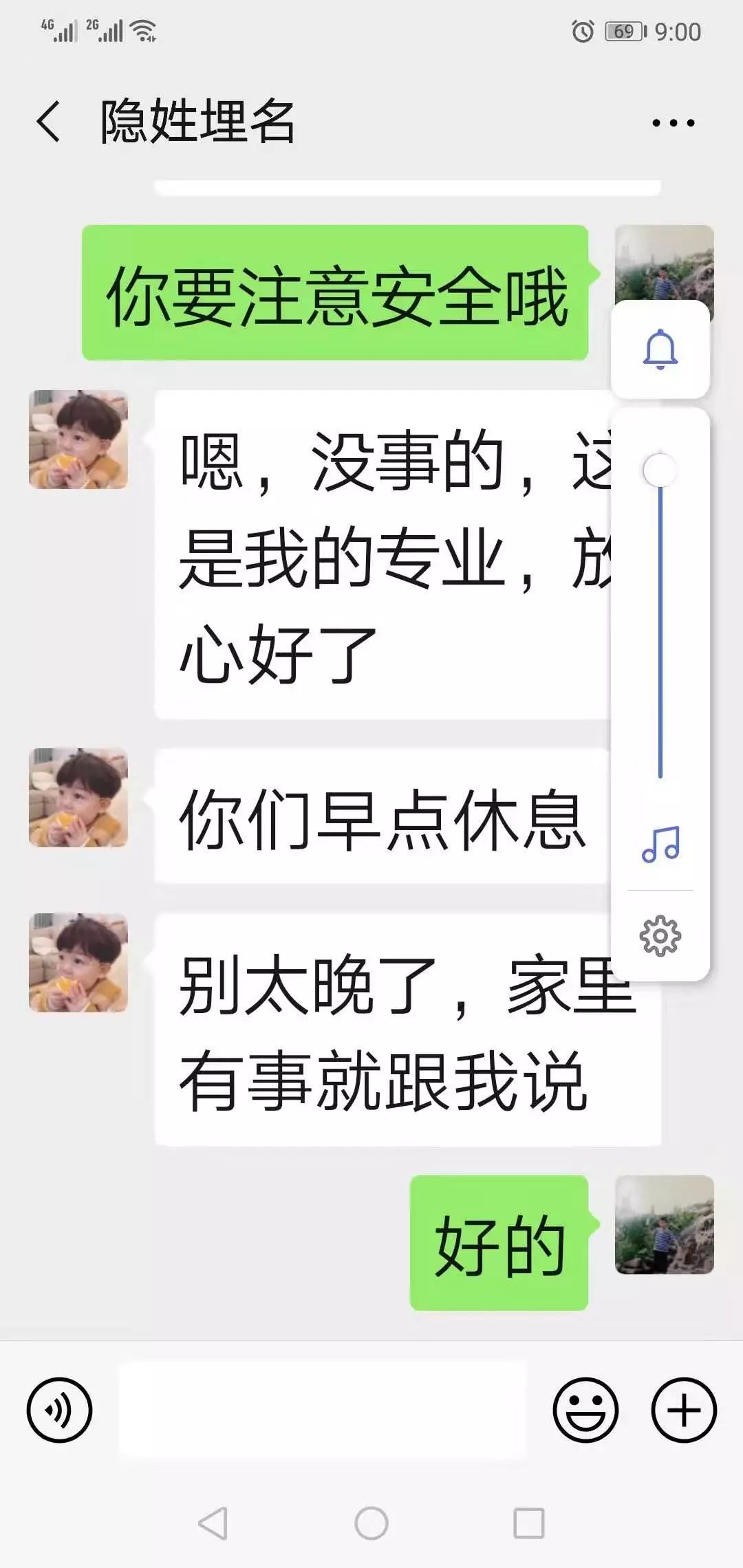Focus the message text field
The image size is (743, 1568).
(x=323, y=1409)
